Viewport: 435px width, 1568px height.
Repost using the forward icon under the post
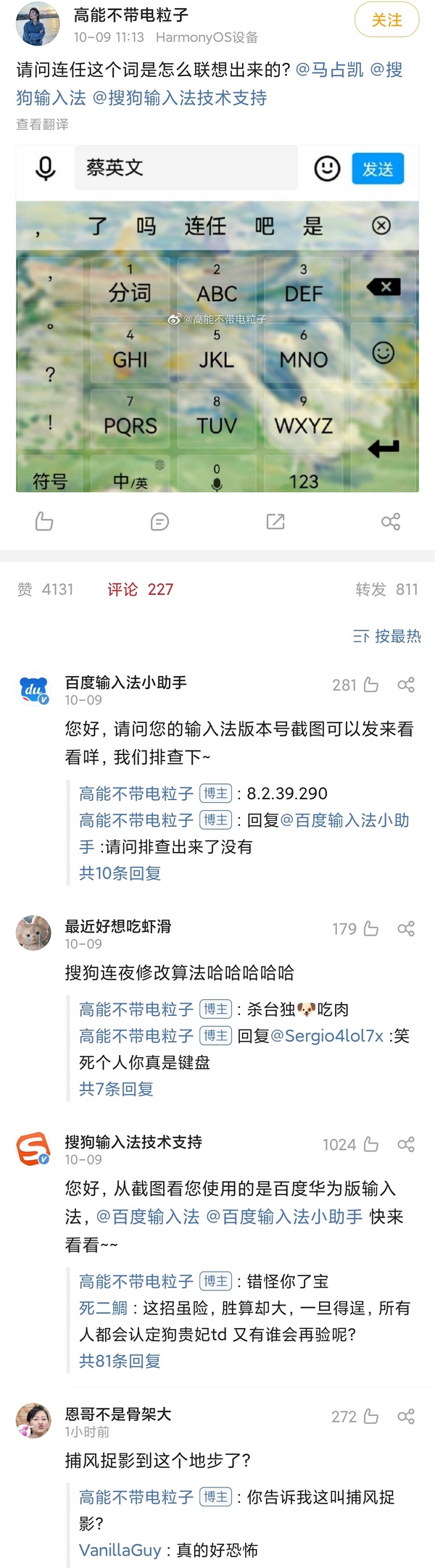point(275,521)
